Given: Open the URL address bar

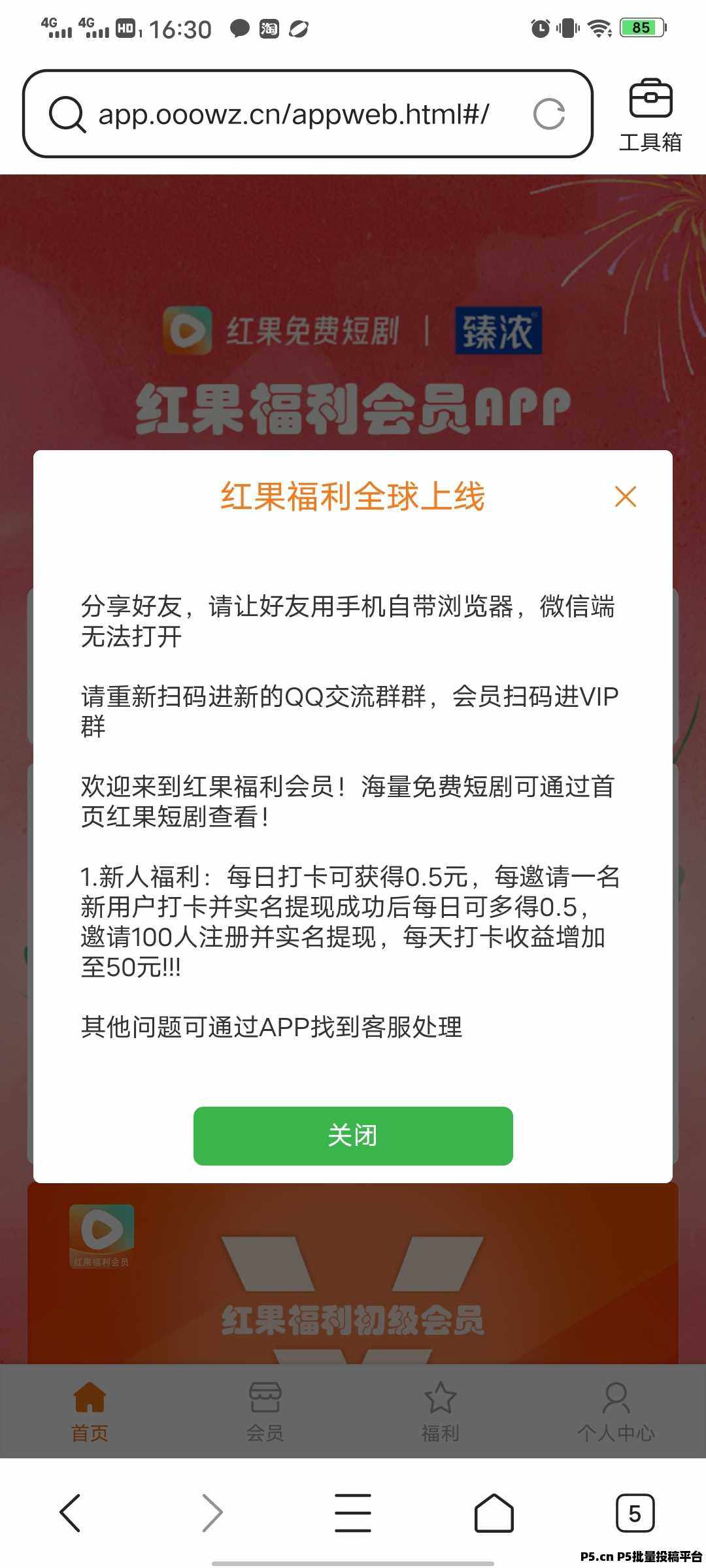Looking at the screenshot, I should click(294, 114).
